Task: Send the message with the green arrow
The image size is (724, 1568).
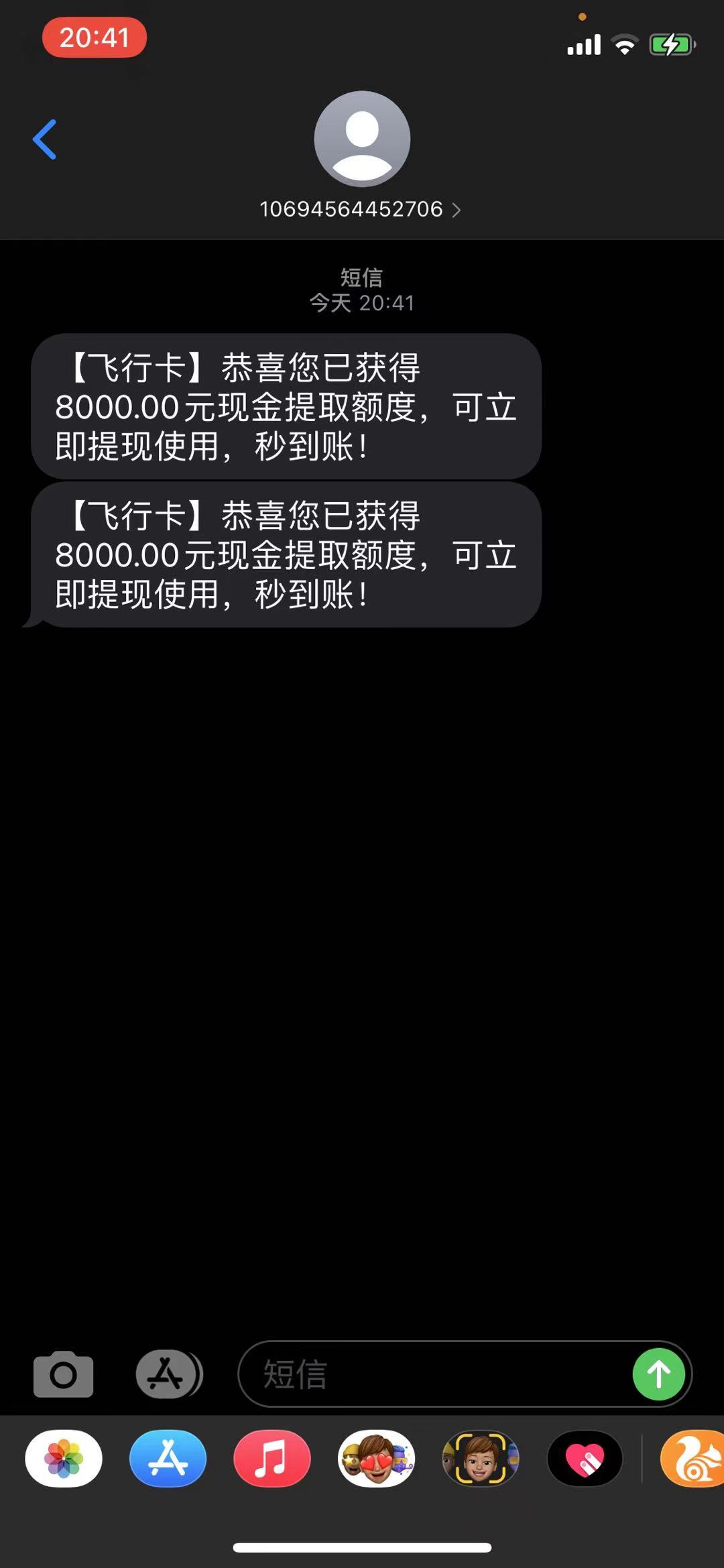Action: [x=659, y=1374]
